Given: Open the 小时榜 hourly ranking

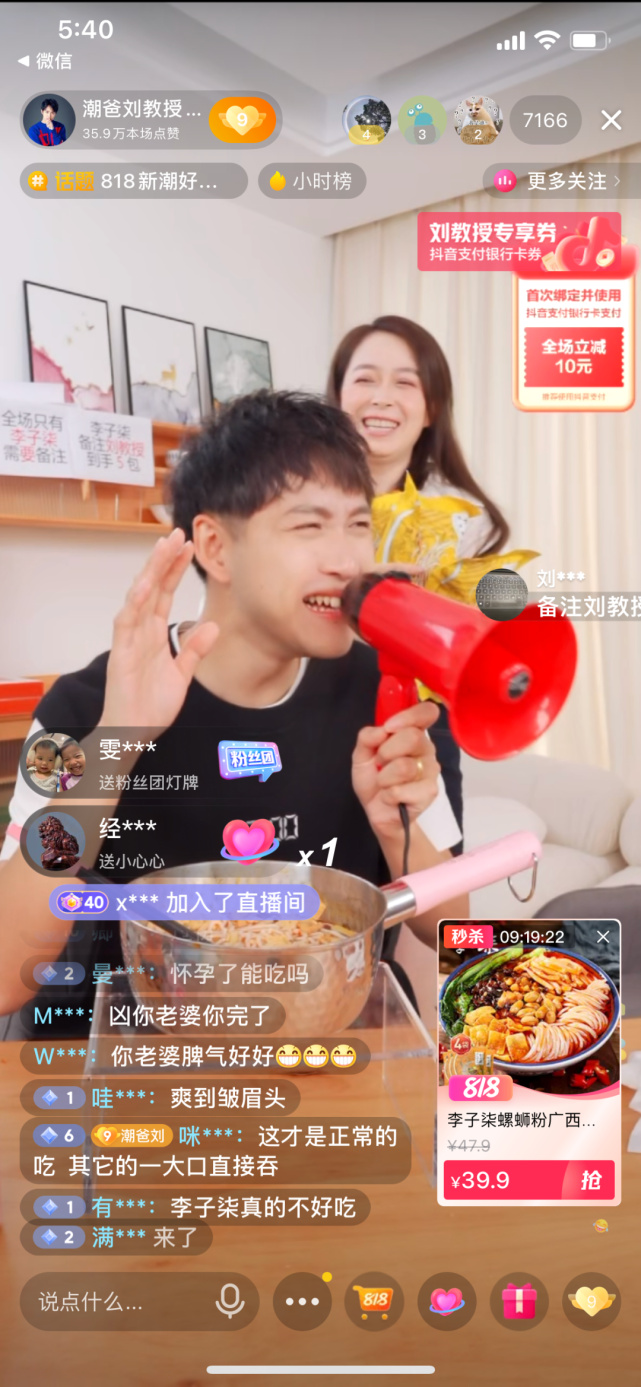Looking at the screenshot, I should [x=311, y=181].
